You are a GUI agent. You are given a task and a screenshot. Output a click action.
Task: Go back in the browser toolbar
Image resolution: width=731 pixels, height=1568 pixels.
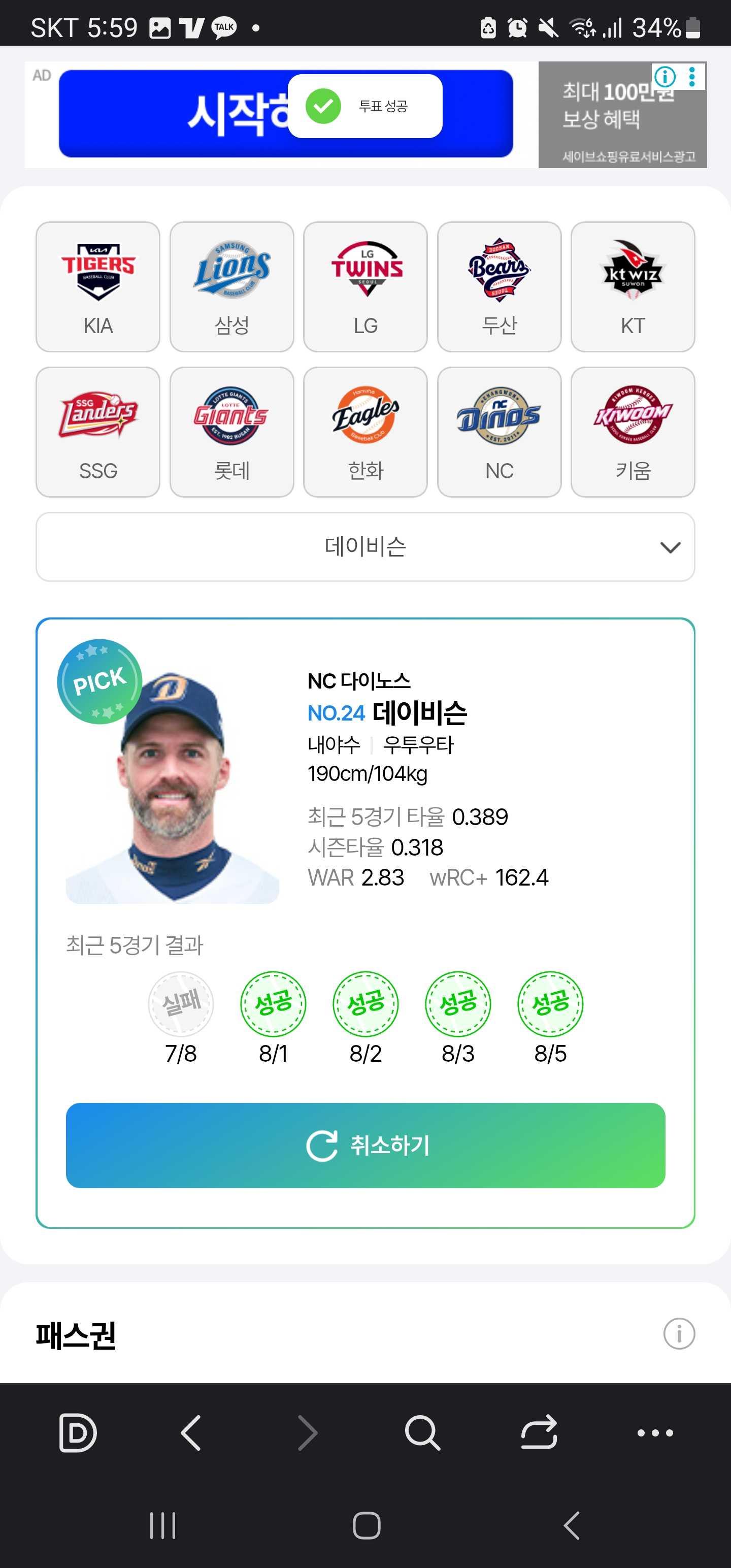pyautogui.click(x=191, y=1432)
